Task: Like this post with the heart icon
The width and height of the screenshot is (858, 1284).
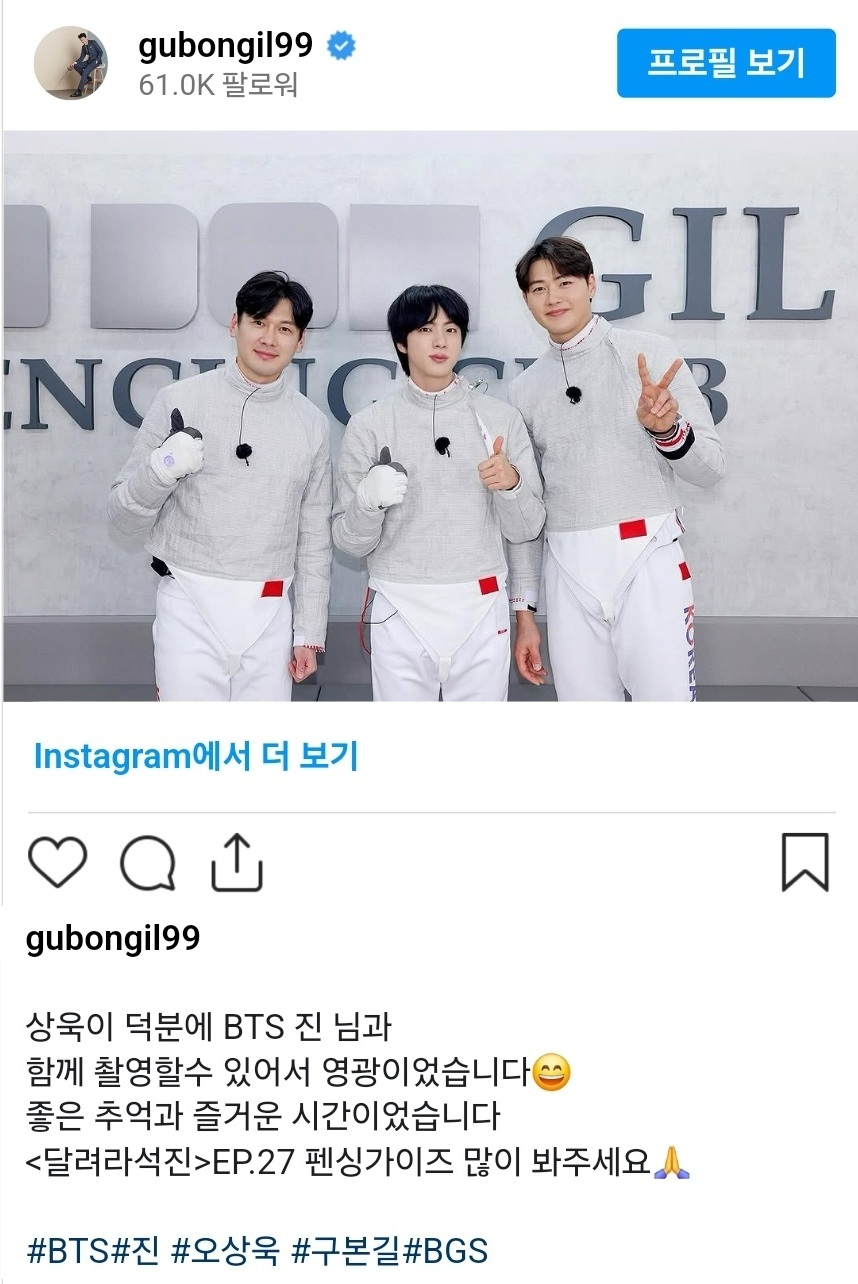Action: pos(58,862)
